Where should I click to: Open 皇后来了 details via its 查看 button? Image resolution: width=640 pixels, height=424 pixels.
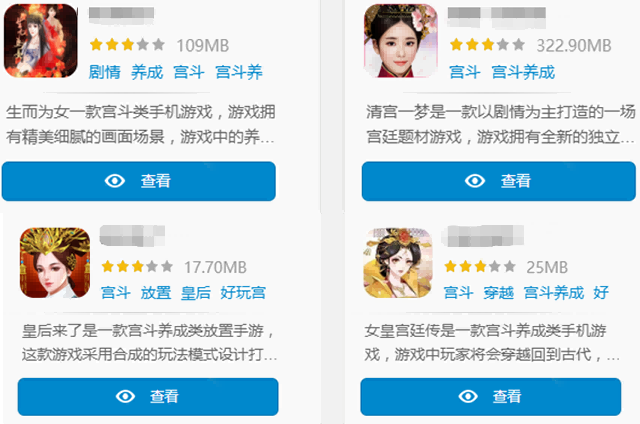[x=148, y=397]
